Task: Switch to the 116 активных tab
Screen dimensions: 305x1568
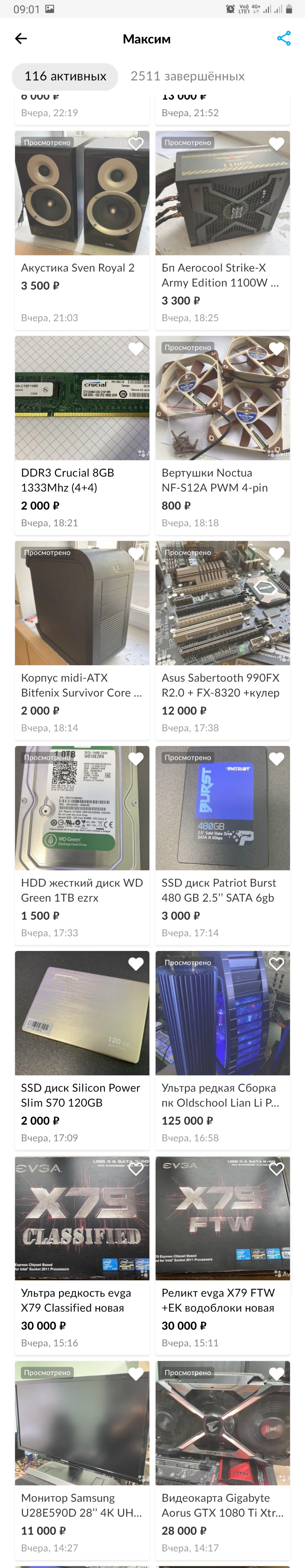Action: tap(65, 77)
